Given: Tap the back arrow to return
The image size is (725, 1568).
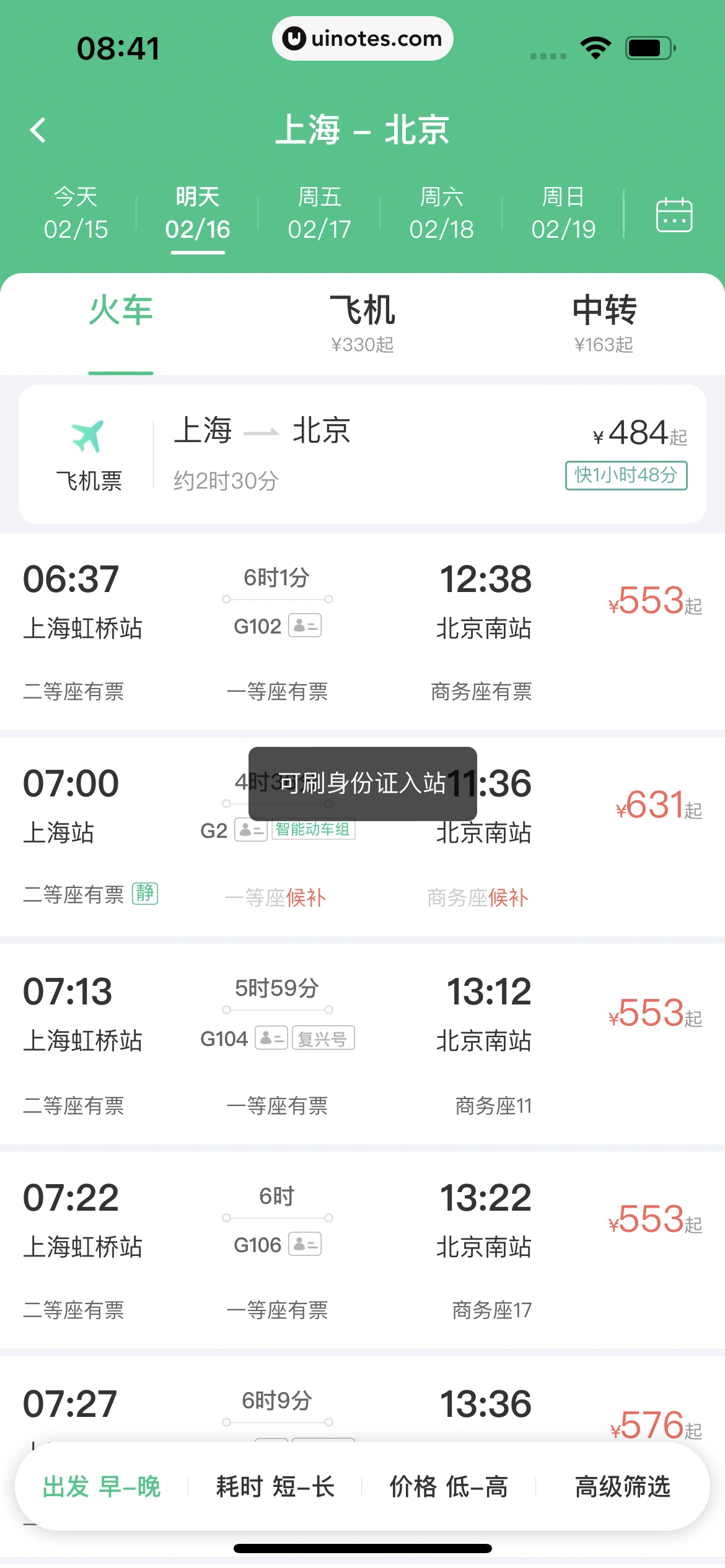Looking at the screenshot, I should (x=38, y=129).
